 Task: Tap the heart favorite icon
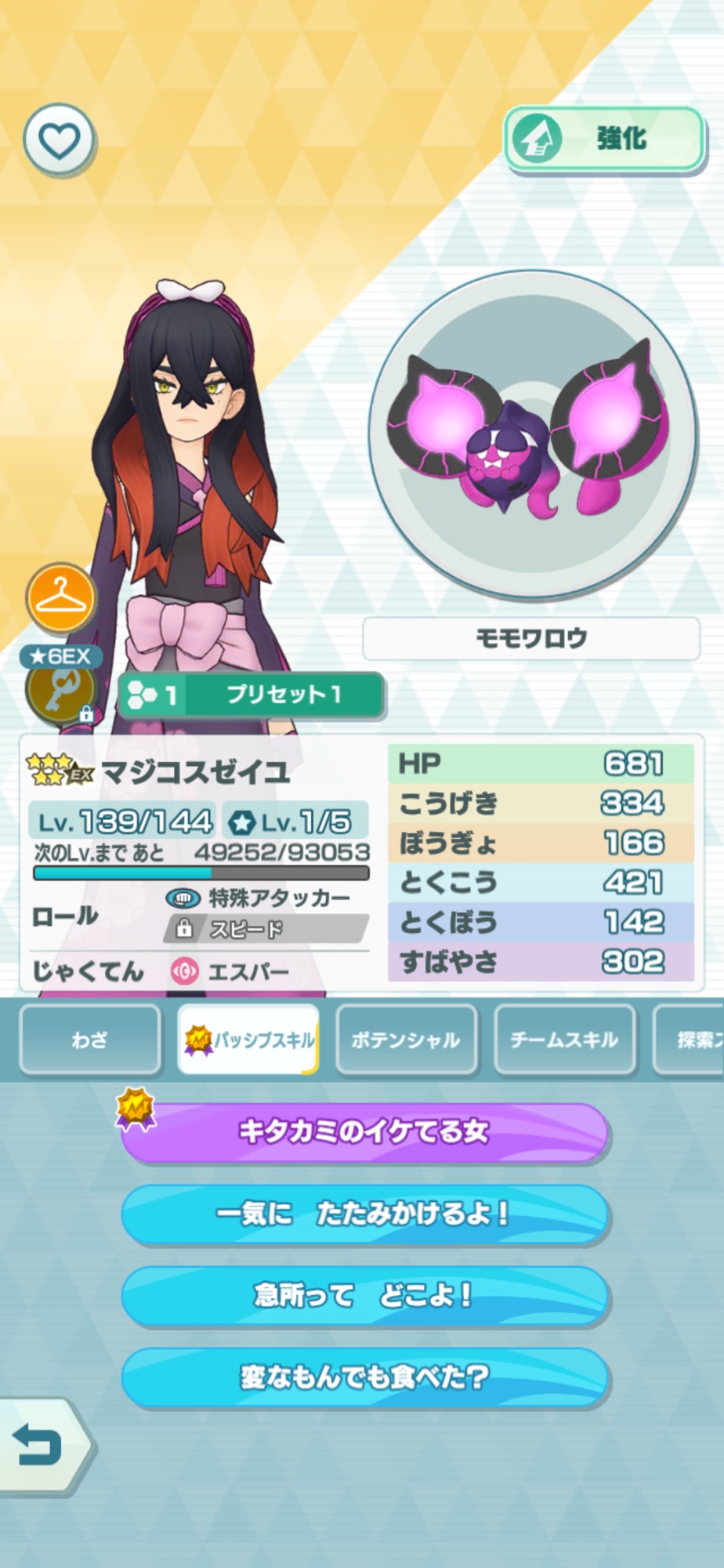point(60,141)
